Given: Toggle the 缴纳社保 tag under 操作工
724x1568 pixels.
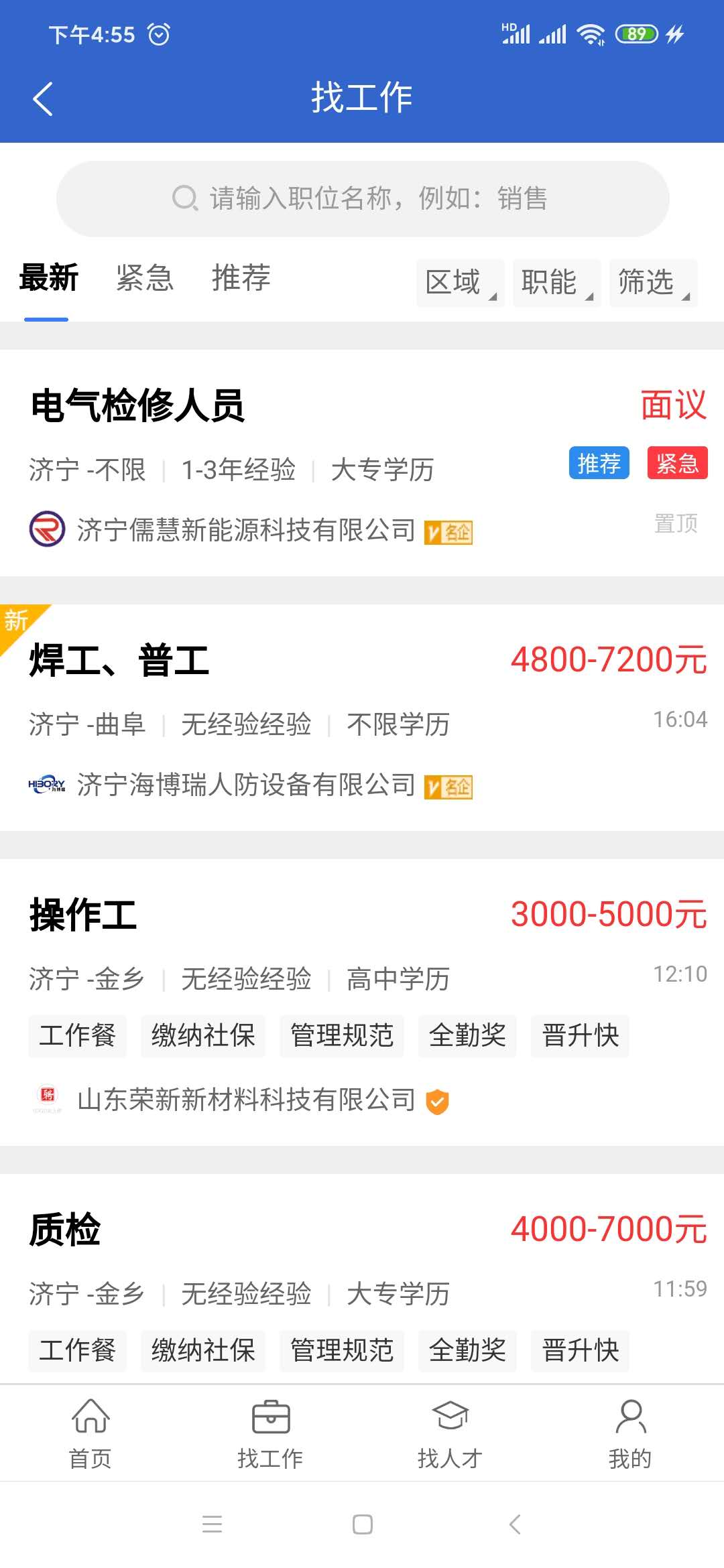Looking at the screenshot, I should pos(202,1036).
